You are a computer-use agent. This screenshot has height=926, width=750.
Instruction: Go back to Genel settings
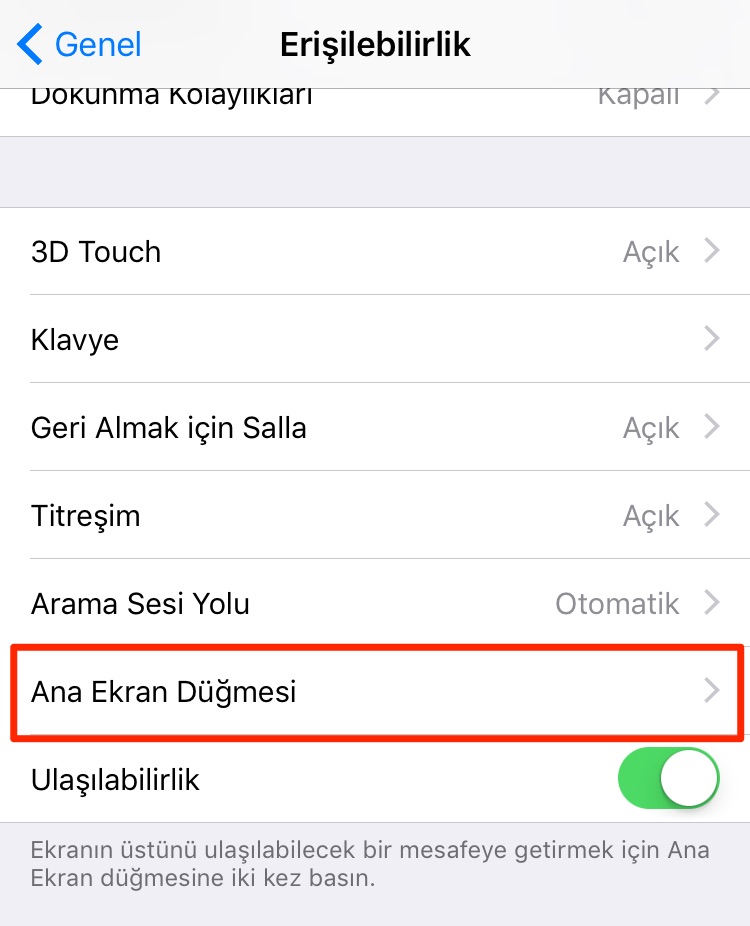pos(80,45)
